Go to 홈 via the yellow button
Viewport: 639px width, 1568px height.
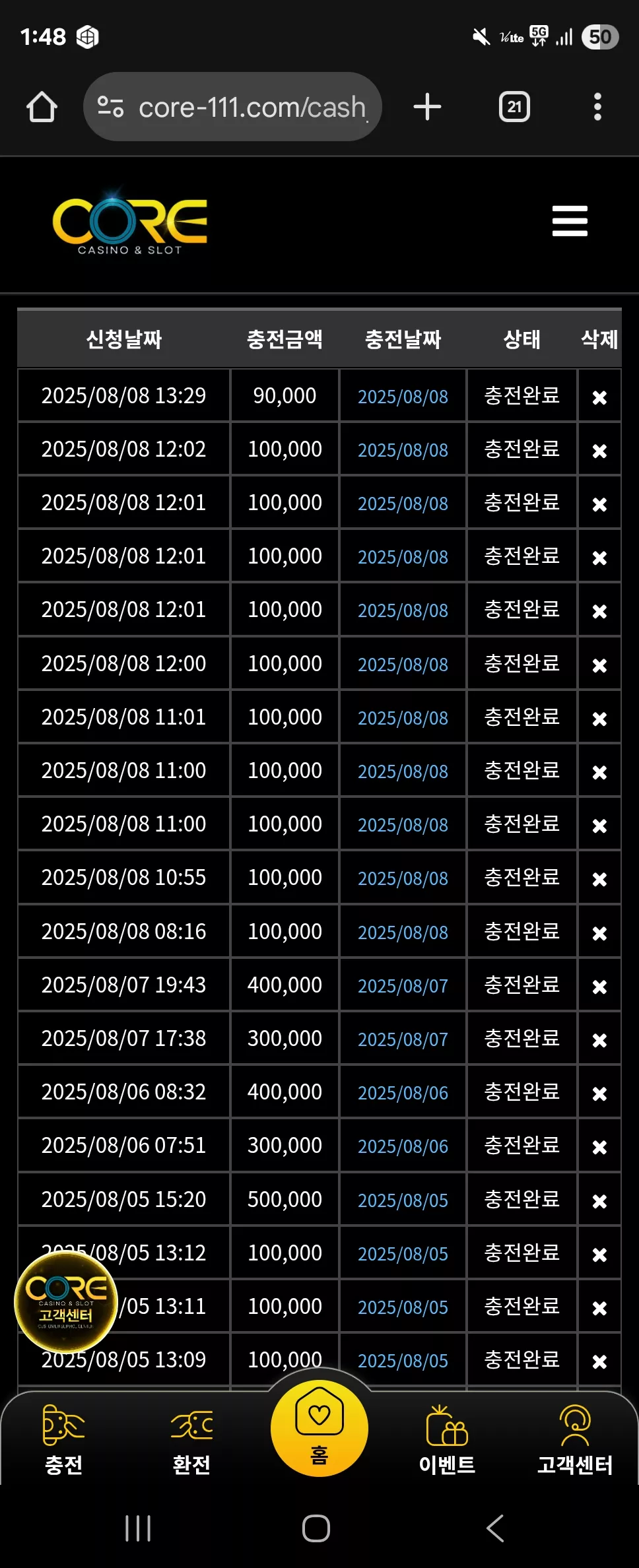coord(319,1428)
